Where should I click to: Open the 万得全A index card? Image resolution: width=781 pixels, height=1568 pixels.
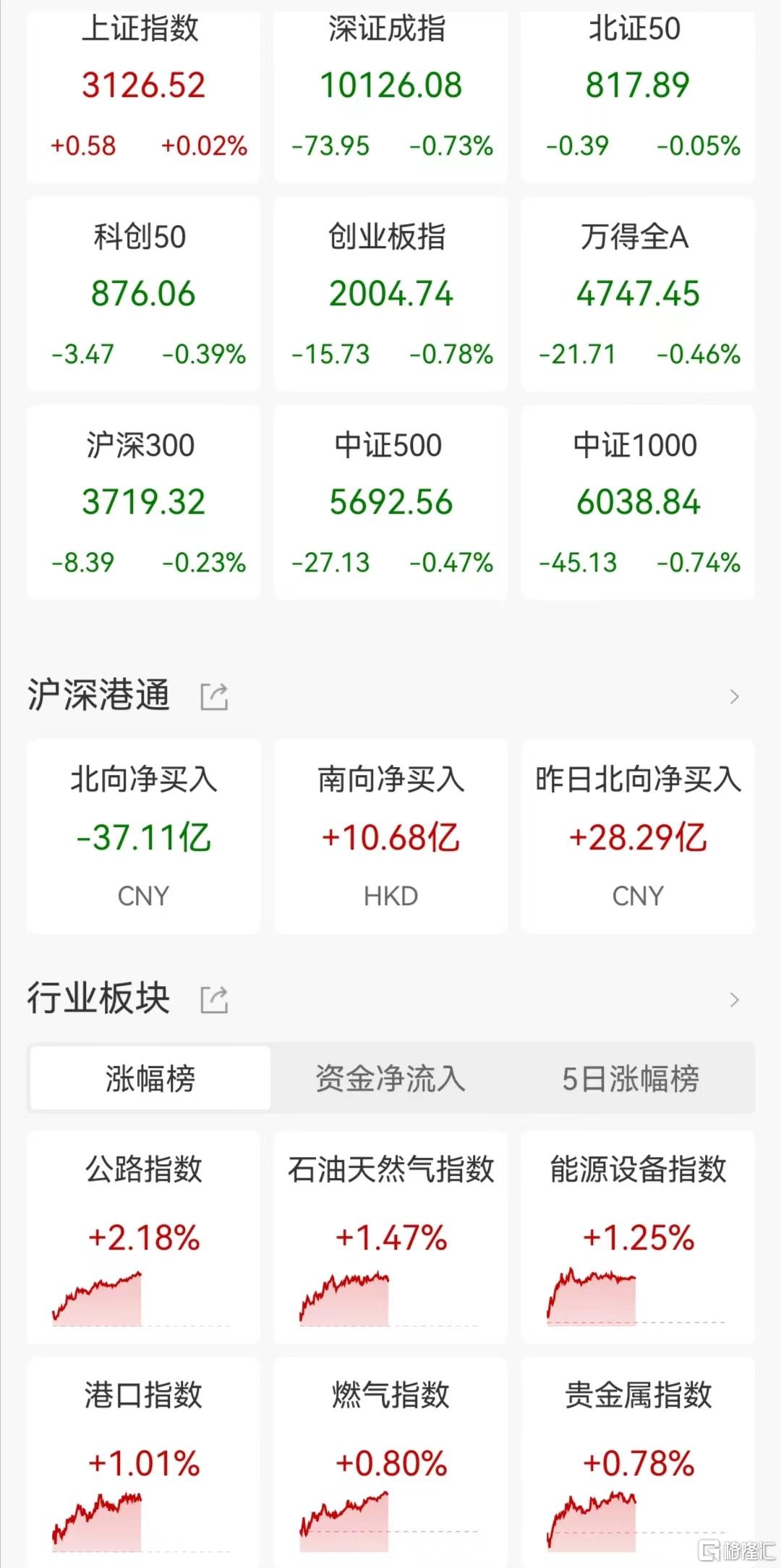point(638,294)
